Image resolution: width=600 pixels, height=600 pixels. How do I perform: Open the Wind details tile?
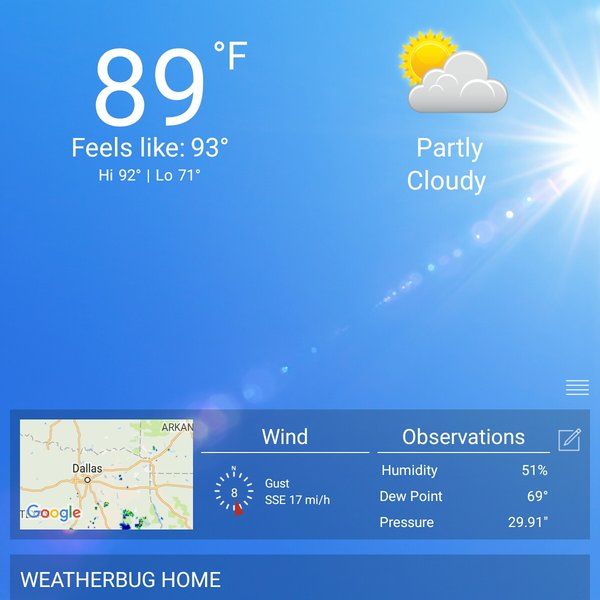click(284, 474)
